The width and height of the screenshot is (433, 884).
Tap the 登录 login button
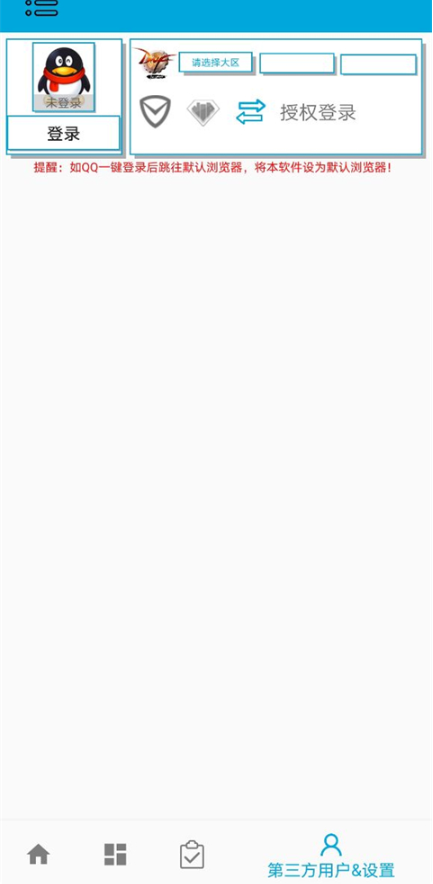click(63, 134)
